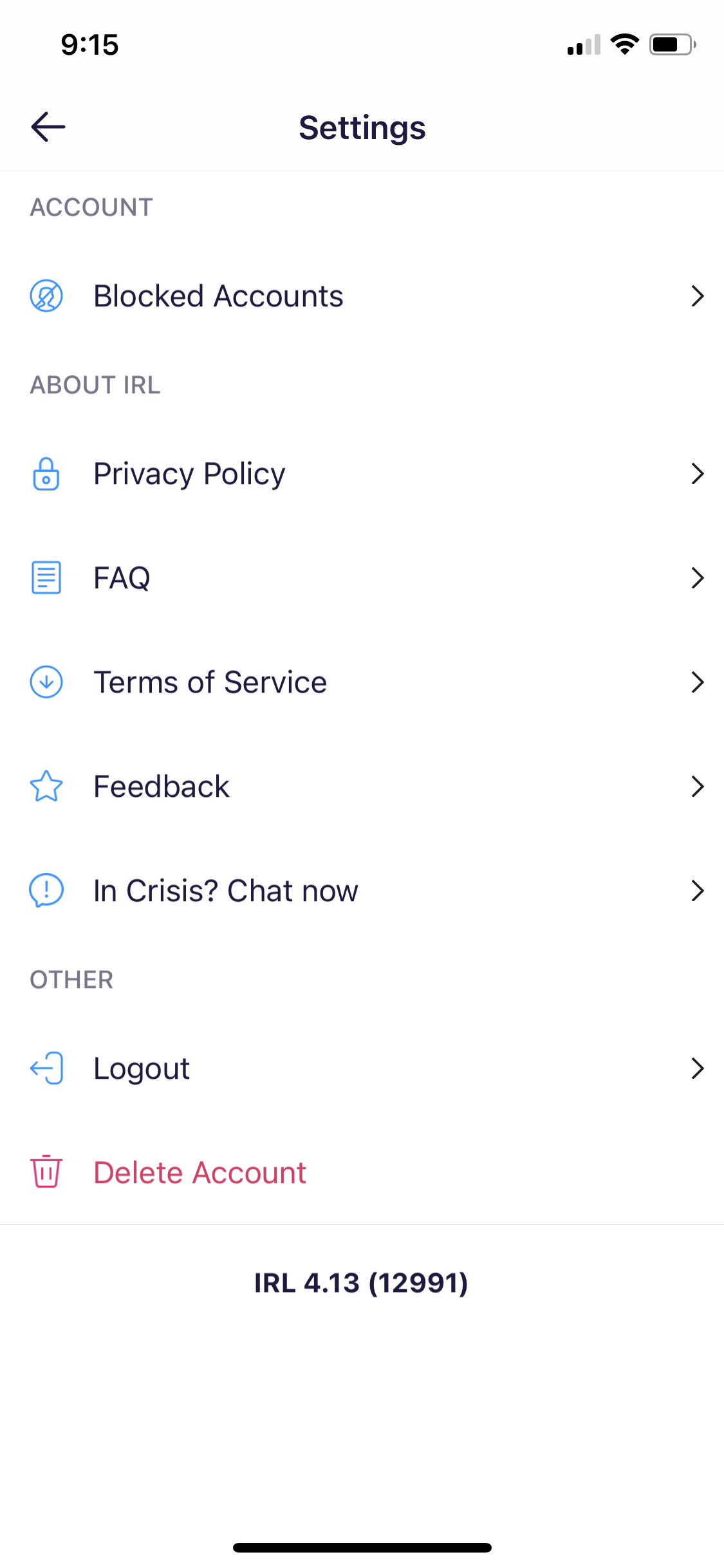Click the Settings title

pos(362,127)
